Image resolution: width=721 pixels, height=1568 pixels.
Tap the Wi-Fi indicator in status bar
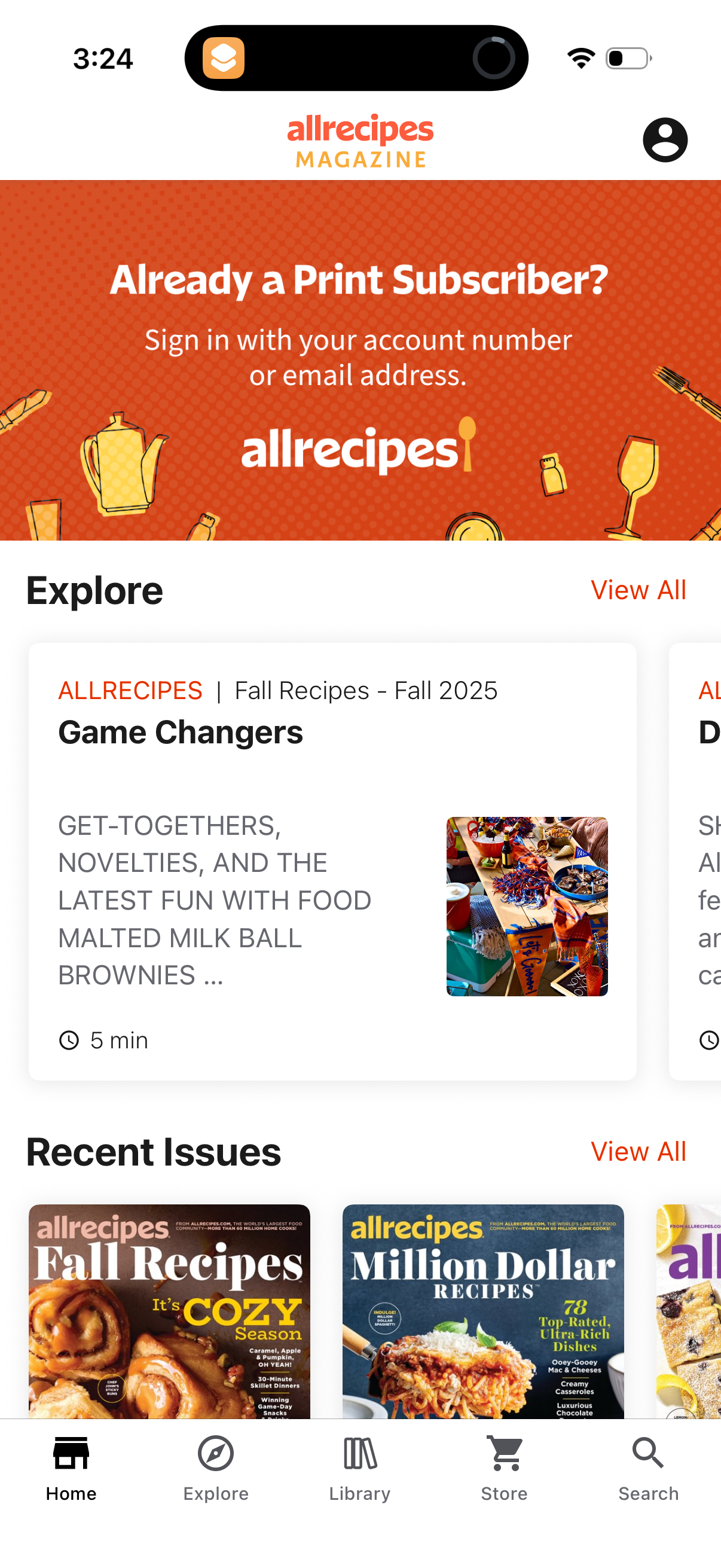(579, 57)
